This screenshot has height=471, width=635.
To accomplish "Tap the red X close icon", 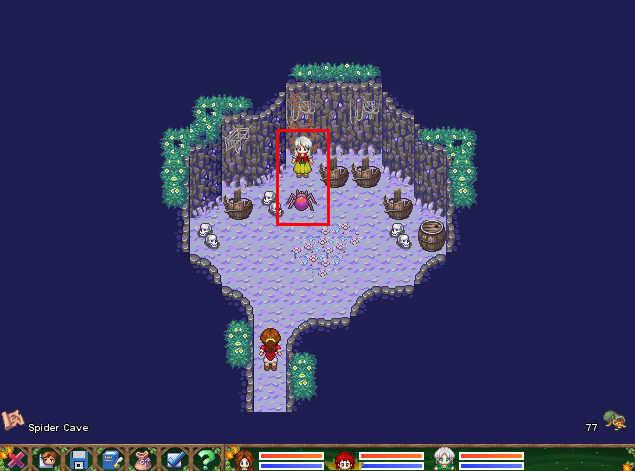I will [x=14, y=459].
